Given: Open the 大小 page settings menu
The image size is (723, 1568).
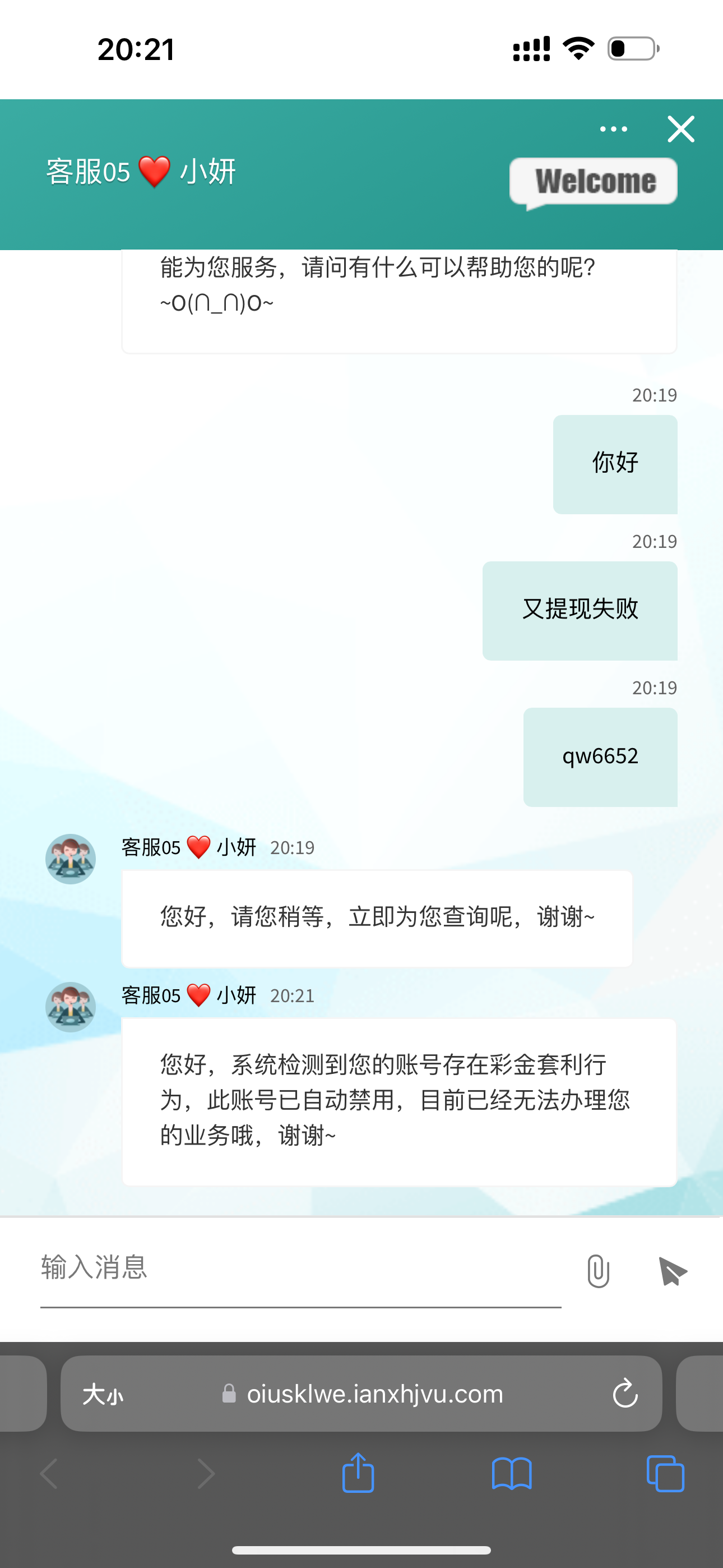Looking at the screenshot, I should point(103,1394).
